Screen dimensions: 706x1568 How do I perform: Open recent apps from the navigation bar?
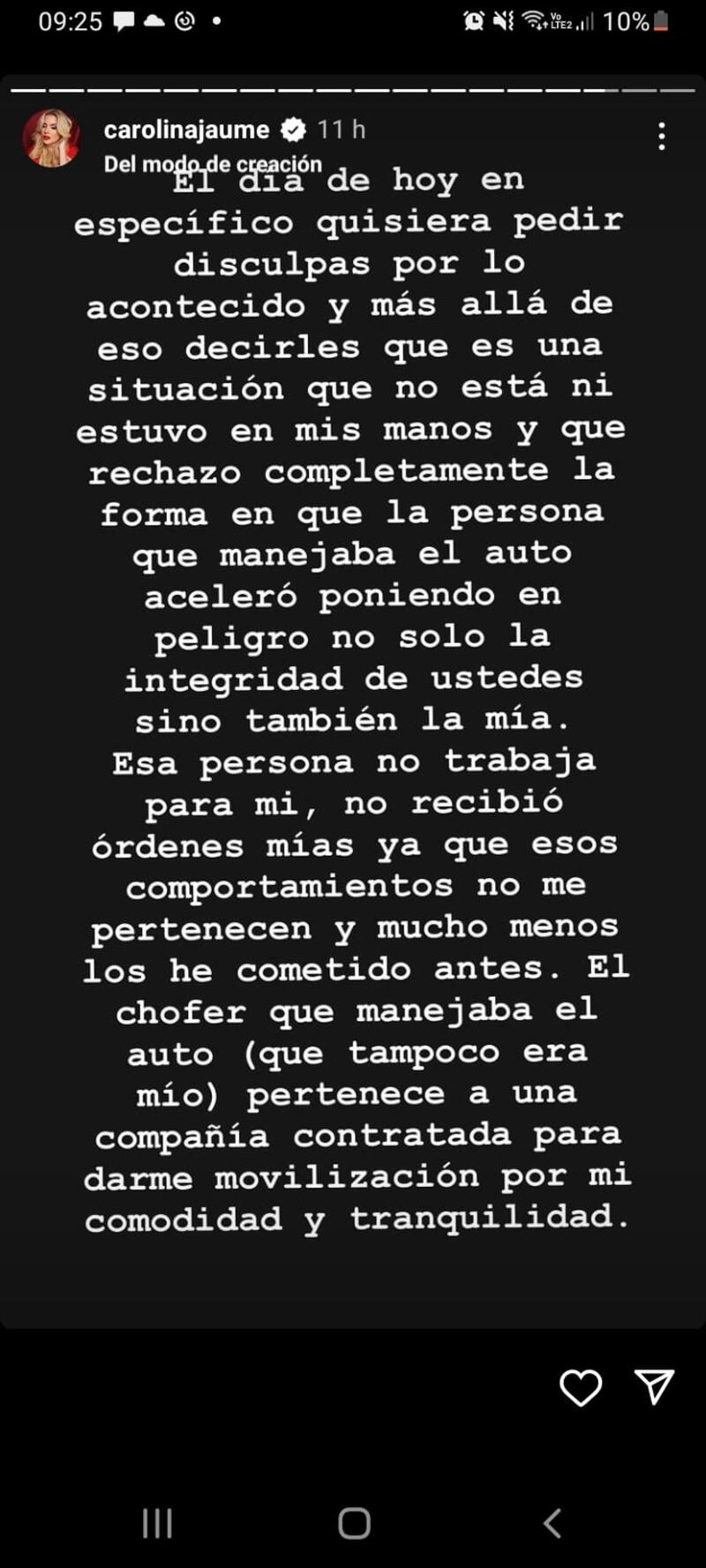pyautogui.click(x=157, y=1523)
